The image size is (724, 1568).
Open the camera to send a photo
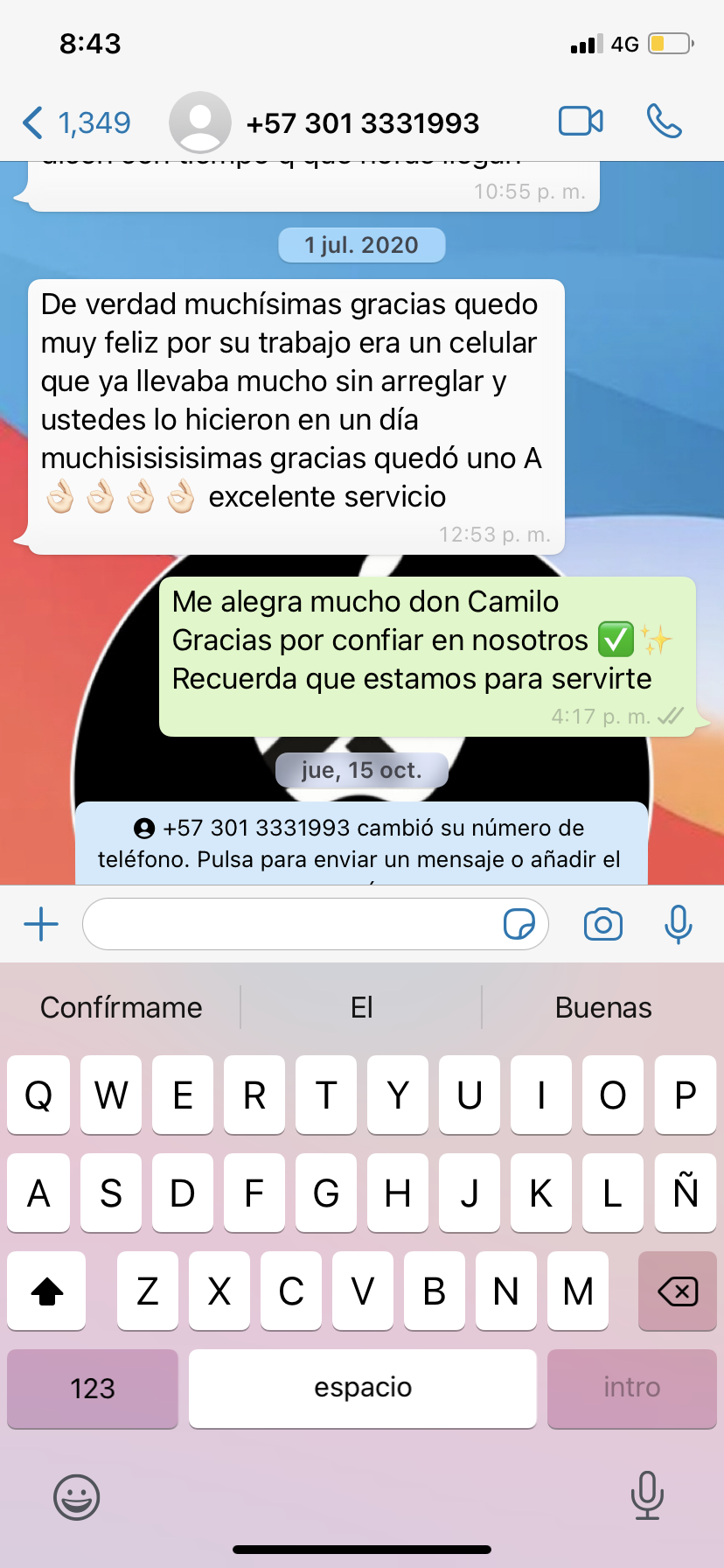tap(603, 924)
